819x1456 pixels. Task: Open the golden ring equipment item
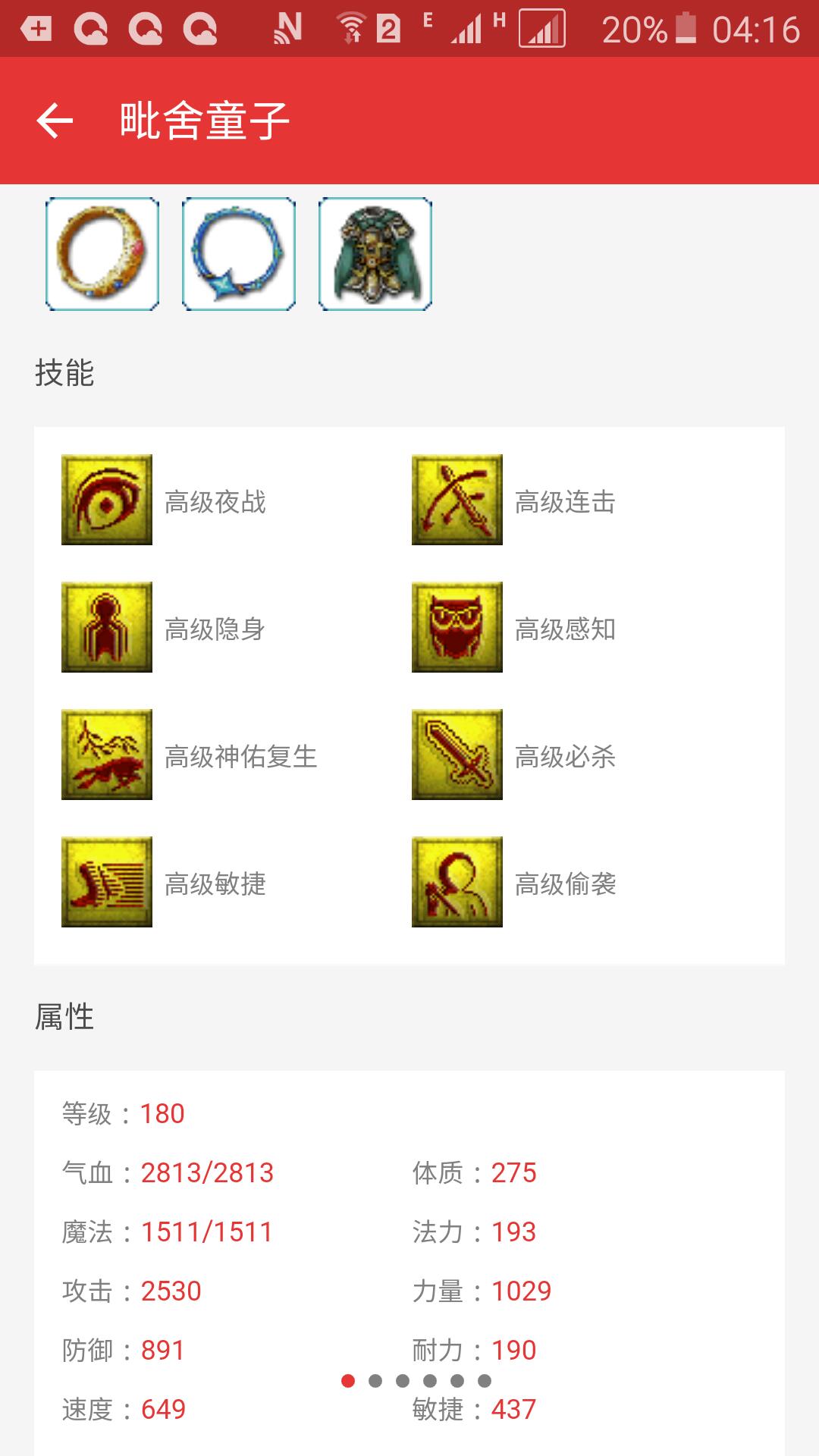pyautogui.click(x=102, y=254)
